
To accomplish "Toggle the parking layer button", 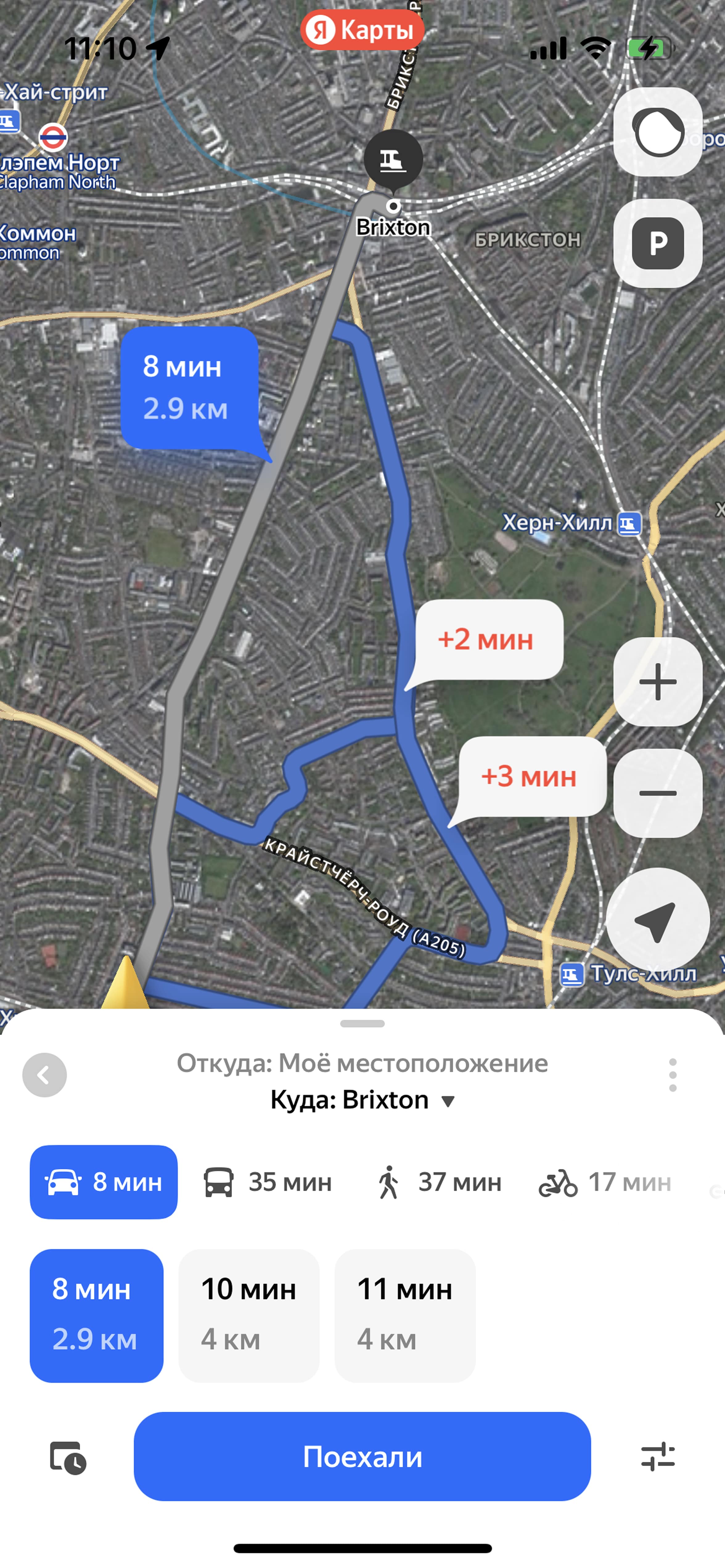I will click(x=658, y=243).
